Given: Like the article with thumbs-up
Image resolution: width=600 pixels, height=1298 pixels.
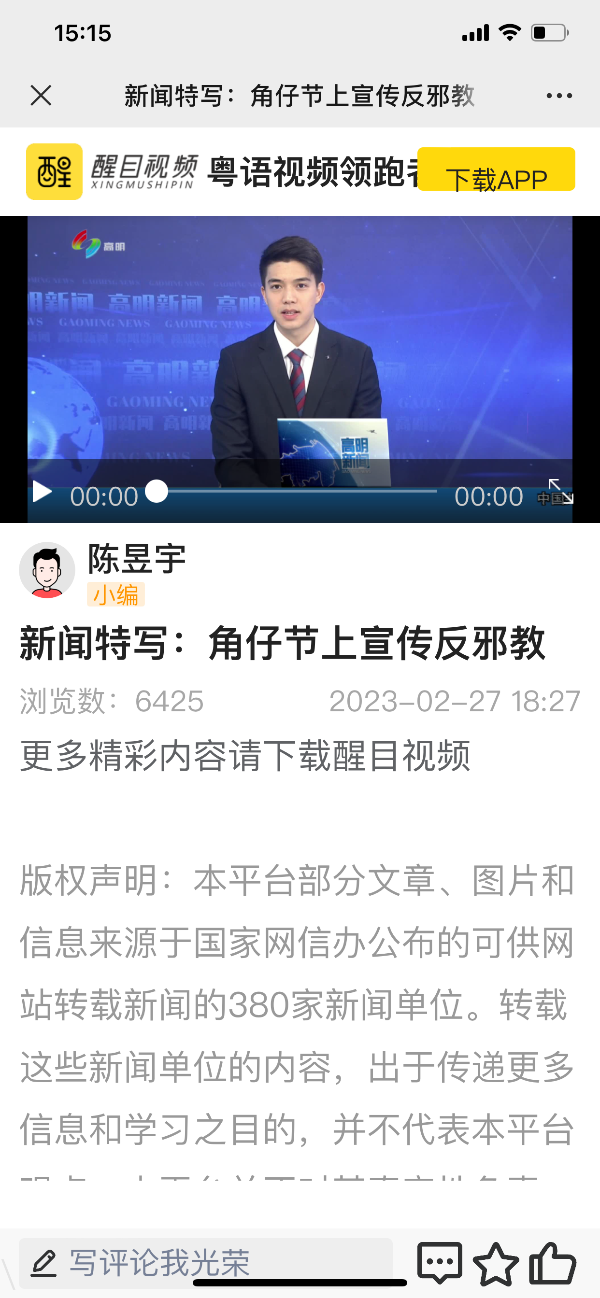Looking at the screenshot, I should coord(552,1263).
